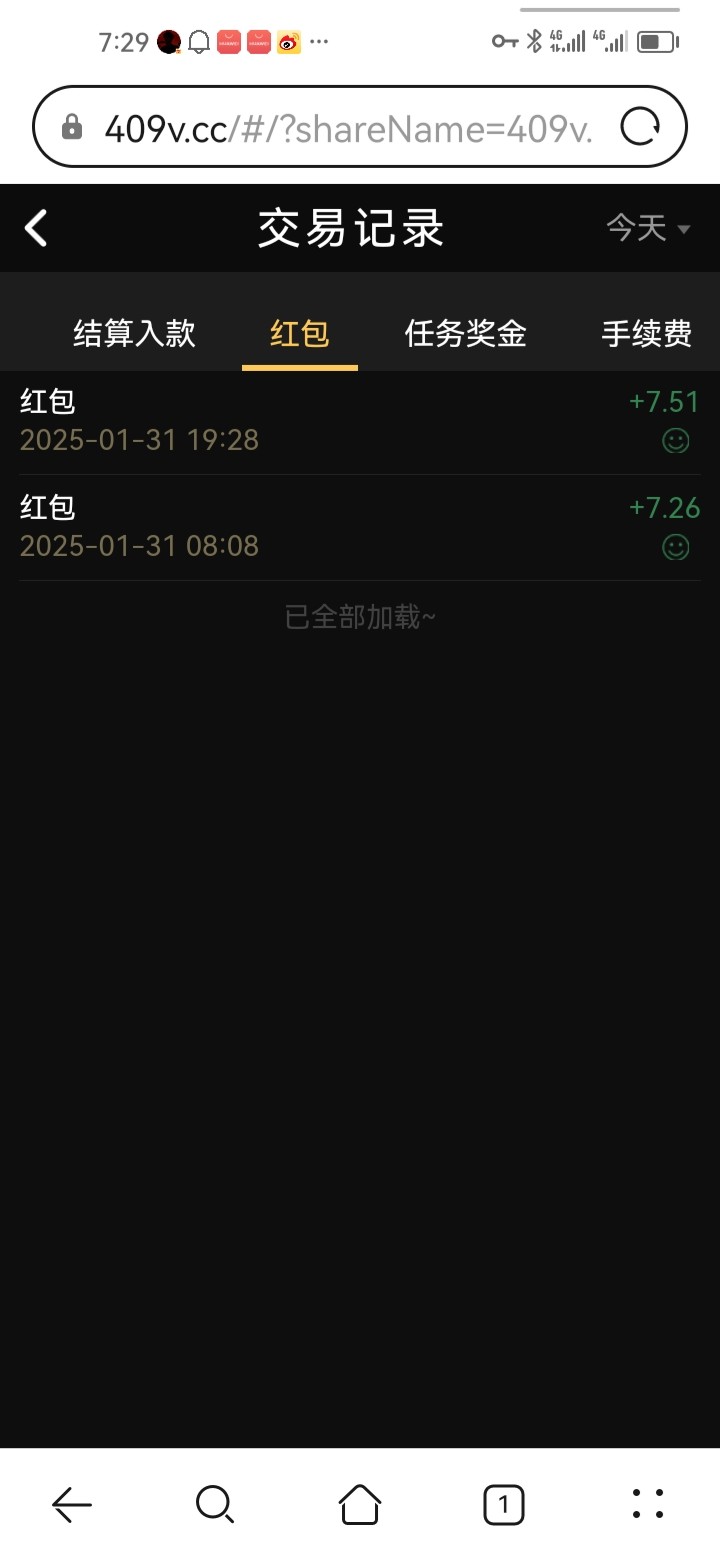This screenshot has width=720, height=1560.
Task: Select the 红包 tab
Action: (x=300, y=334)
